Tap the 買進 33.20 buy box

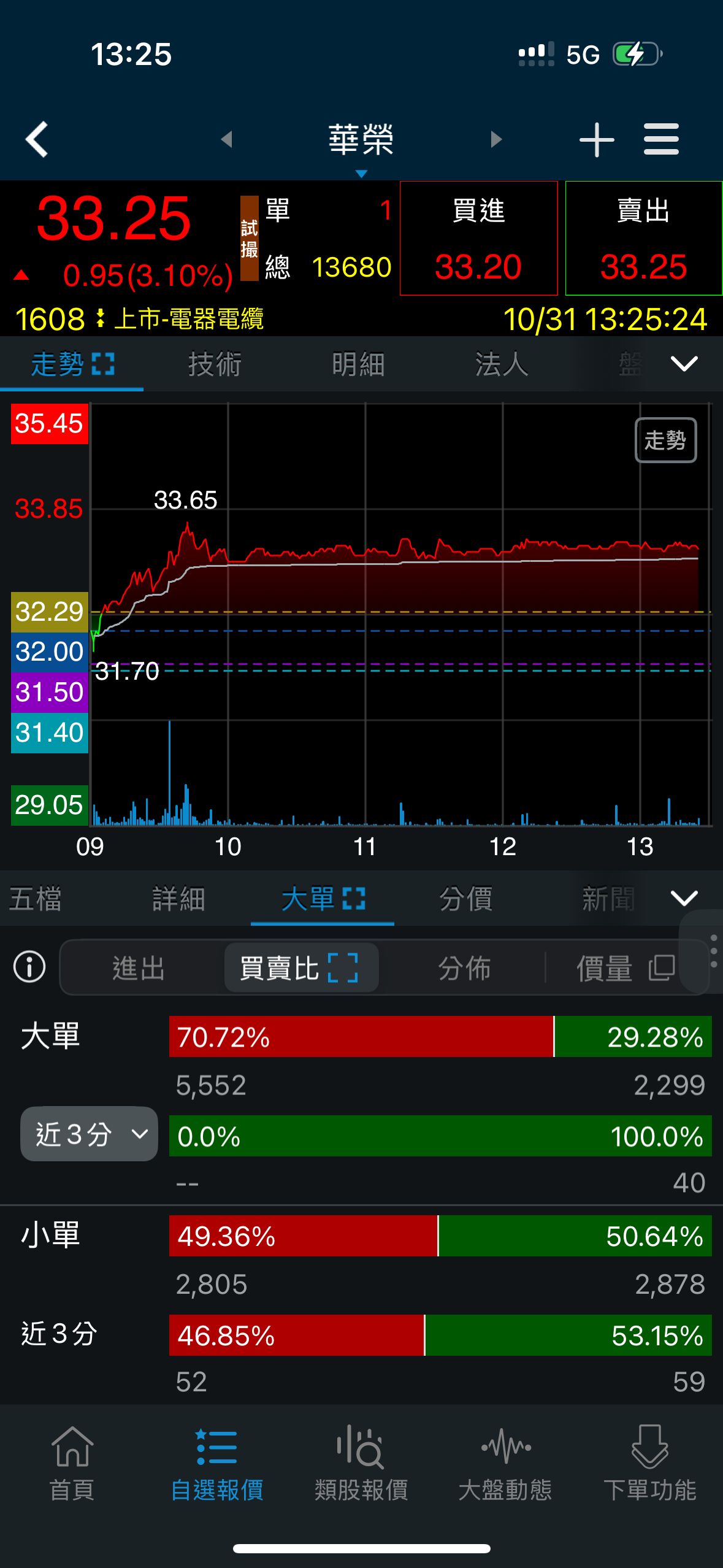[478, 238]
